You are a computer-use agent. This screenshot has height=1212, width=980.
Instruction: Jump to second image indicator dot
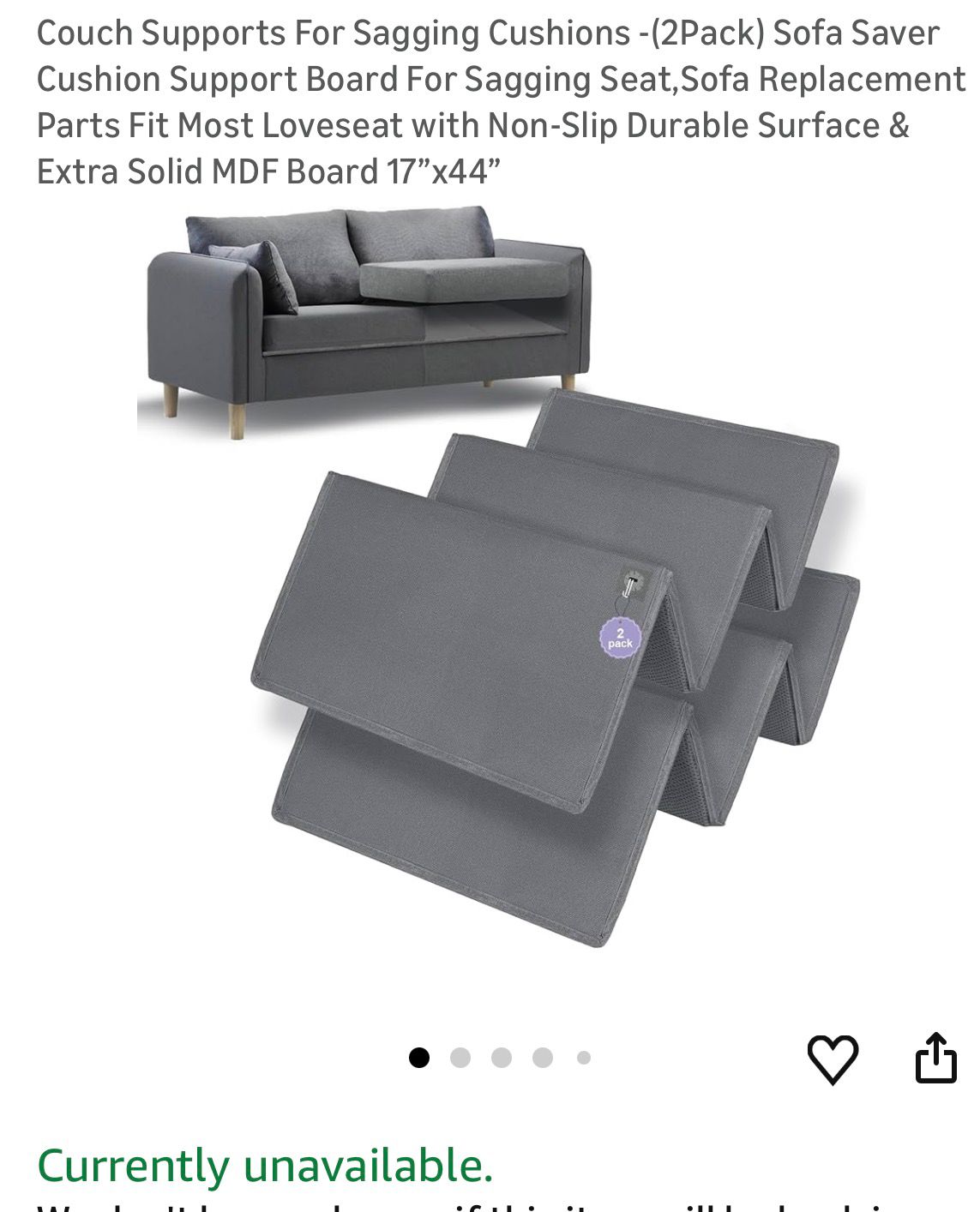[x=460, y=1058]
